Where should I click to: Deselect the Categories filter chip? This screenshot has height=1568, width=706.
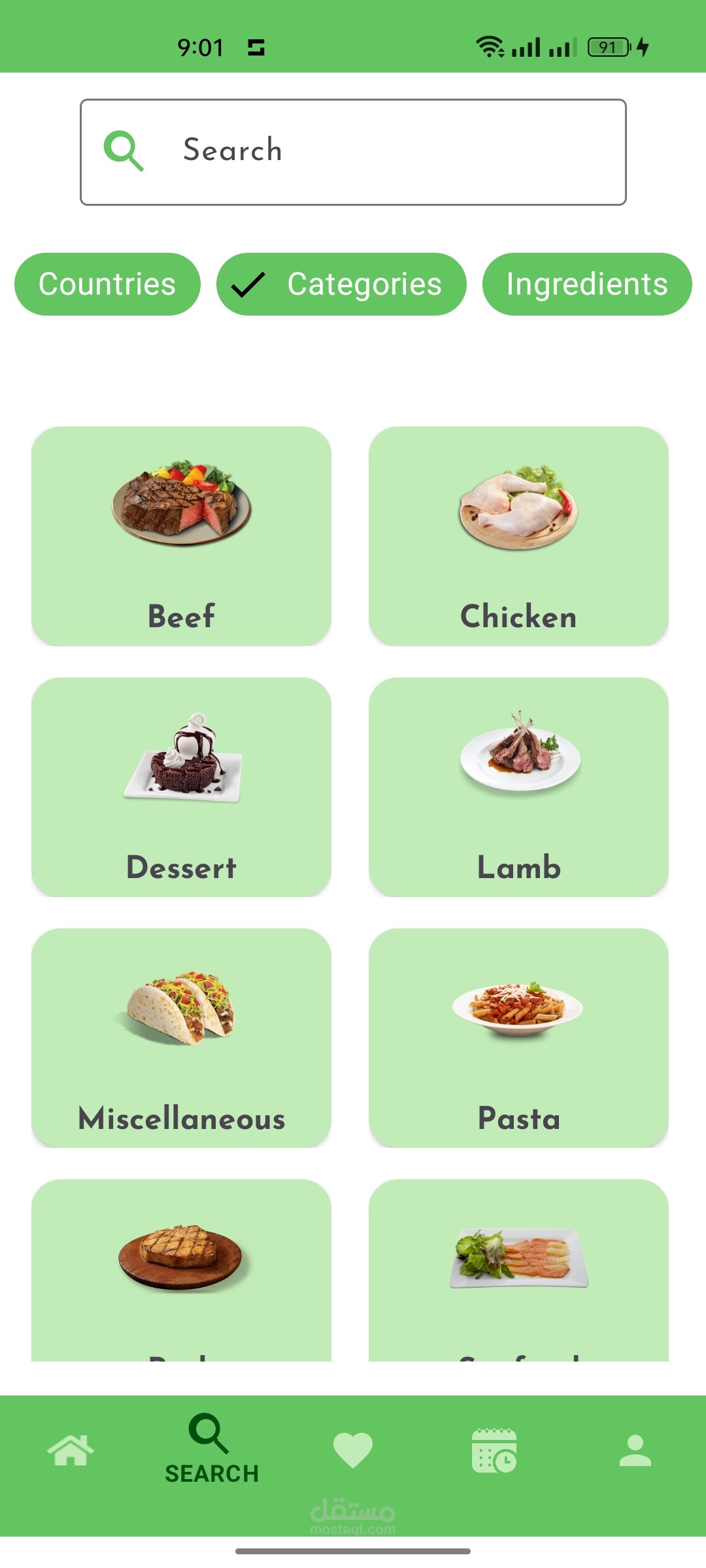click(341, 284)
